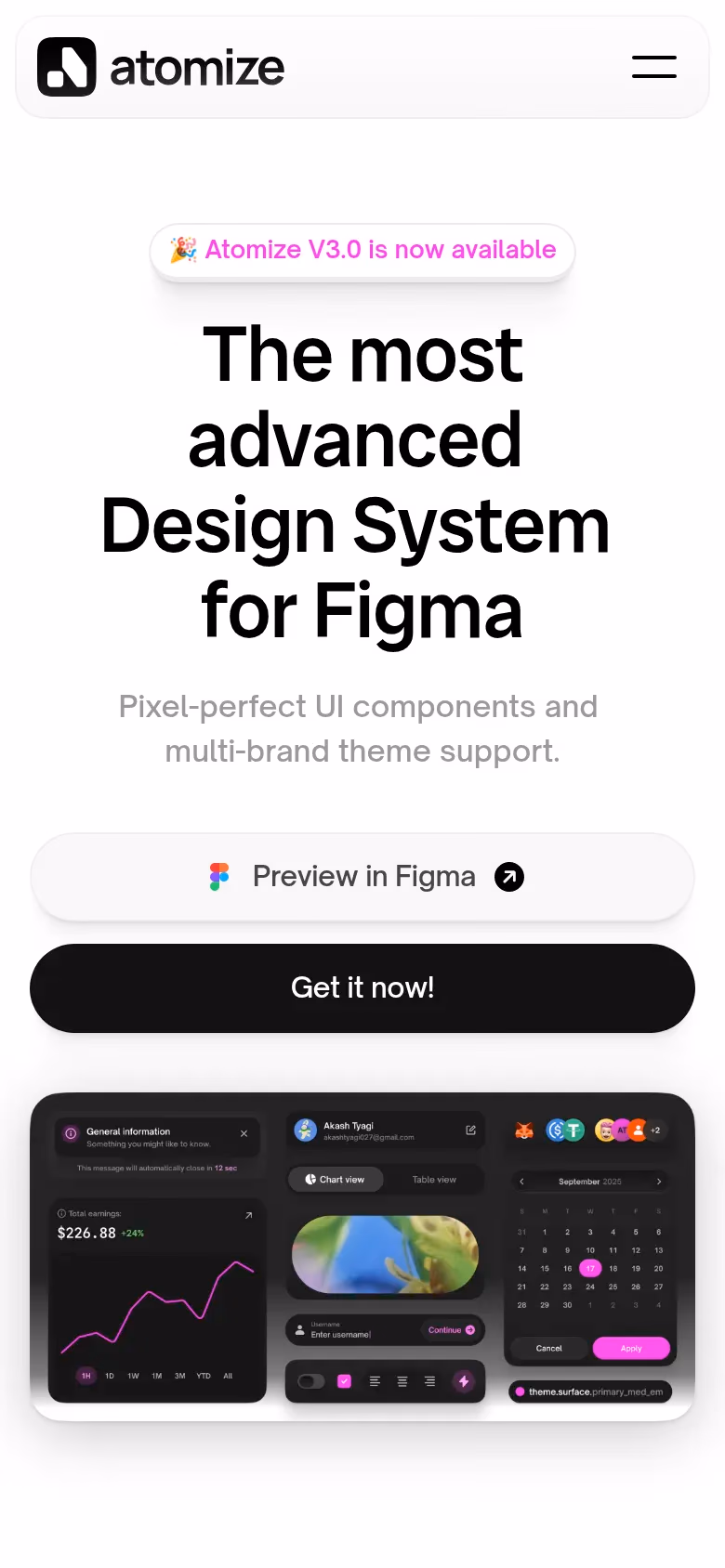Click the expand arrow on Total earnings card
725x1568 pixels.
[x=248, y=1214]
